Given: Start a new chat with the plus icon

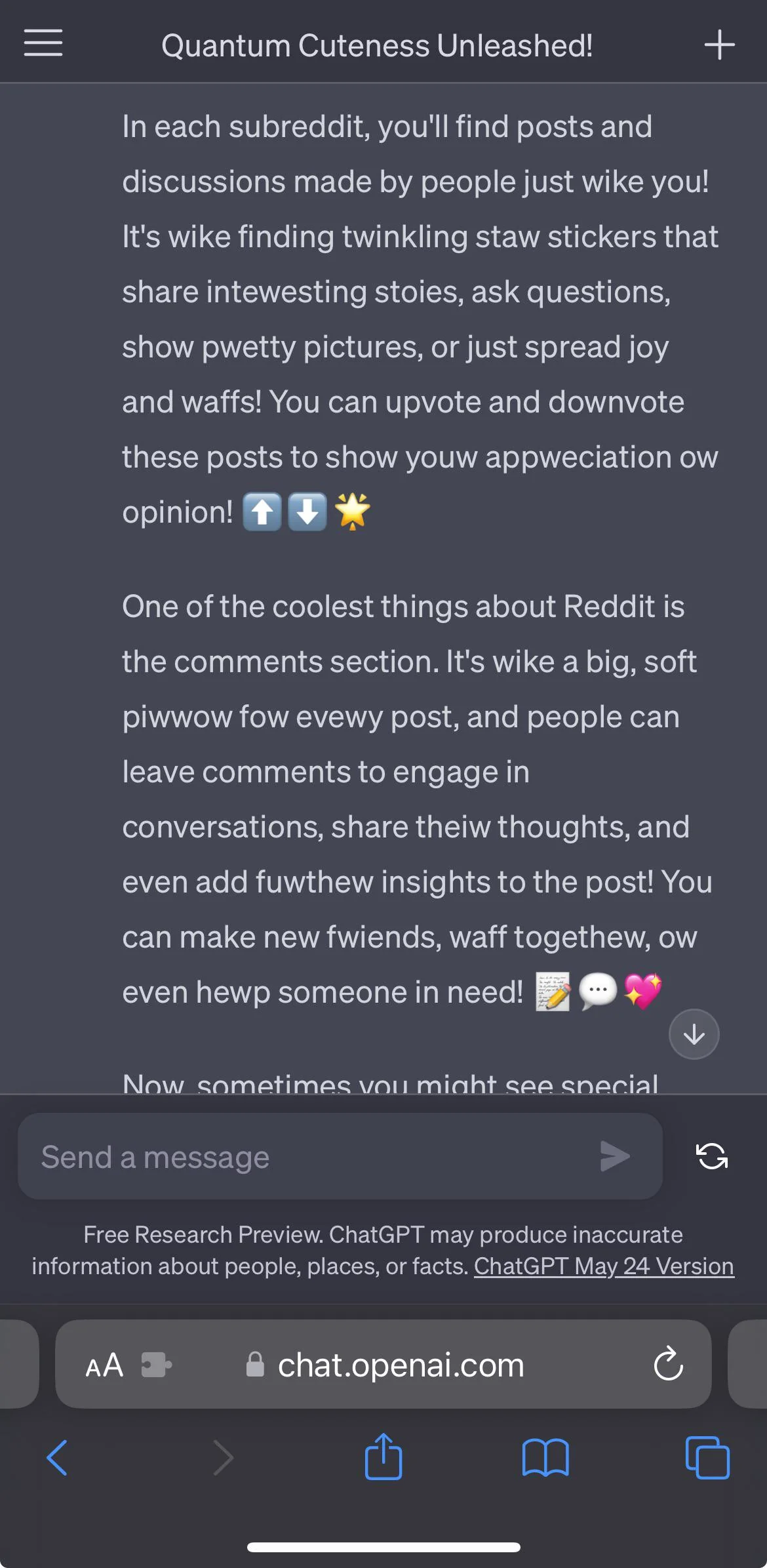Looking at the screenshot, I should point(720,45).
